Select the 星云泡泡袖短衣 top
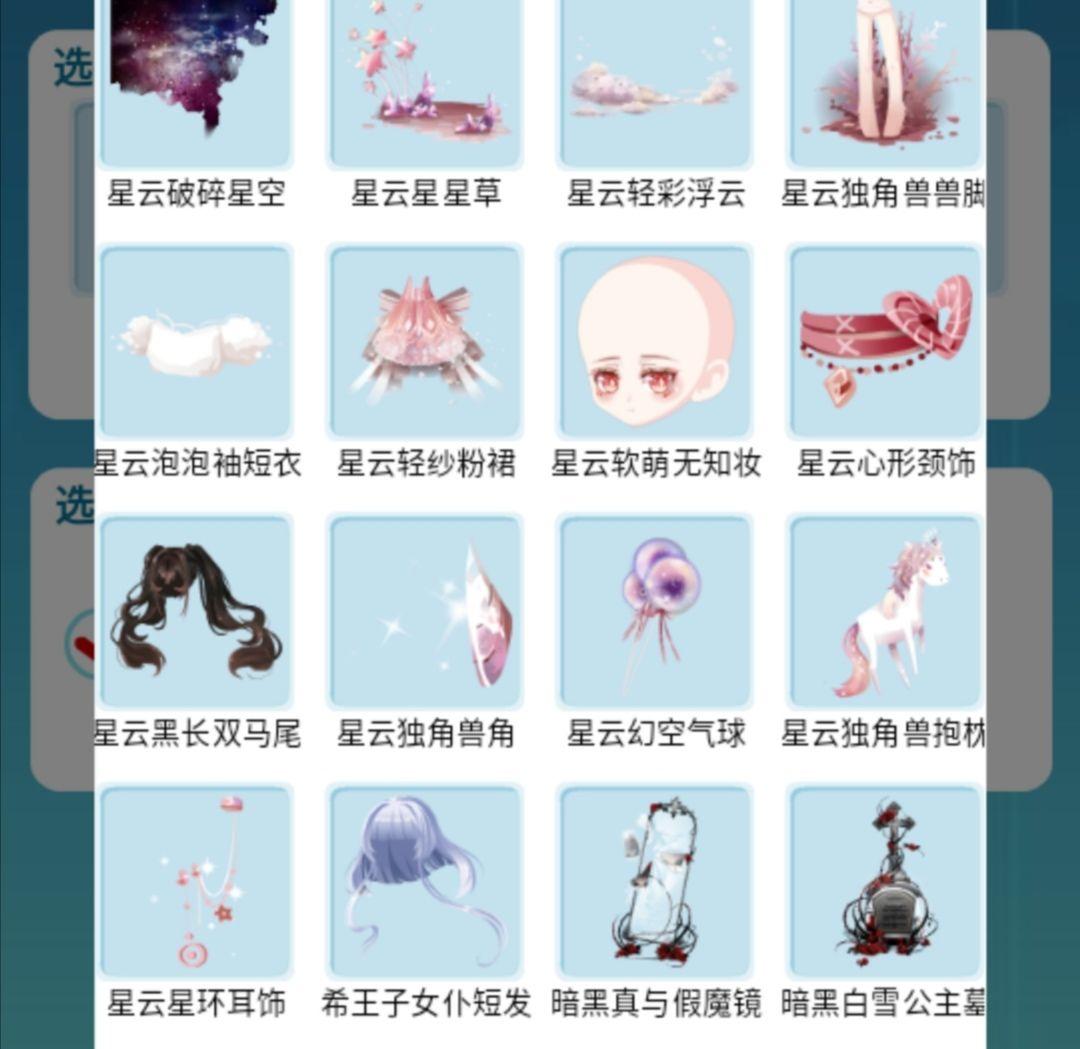 196,342
